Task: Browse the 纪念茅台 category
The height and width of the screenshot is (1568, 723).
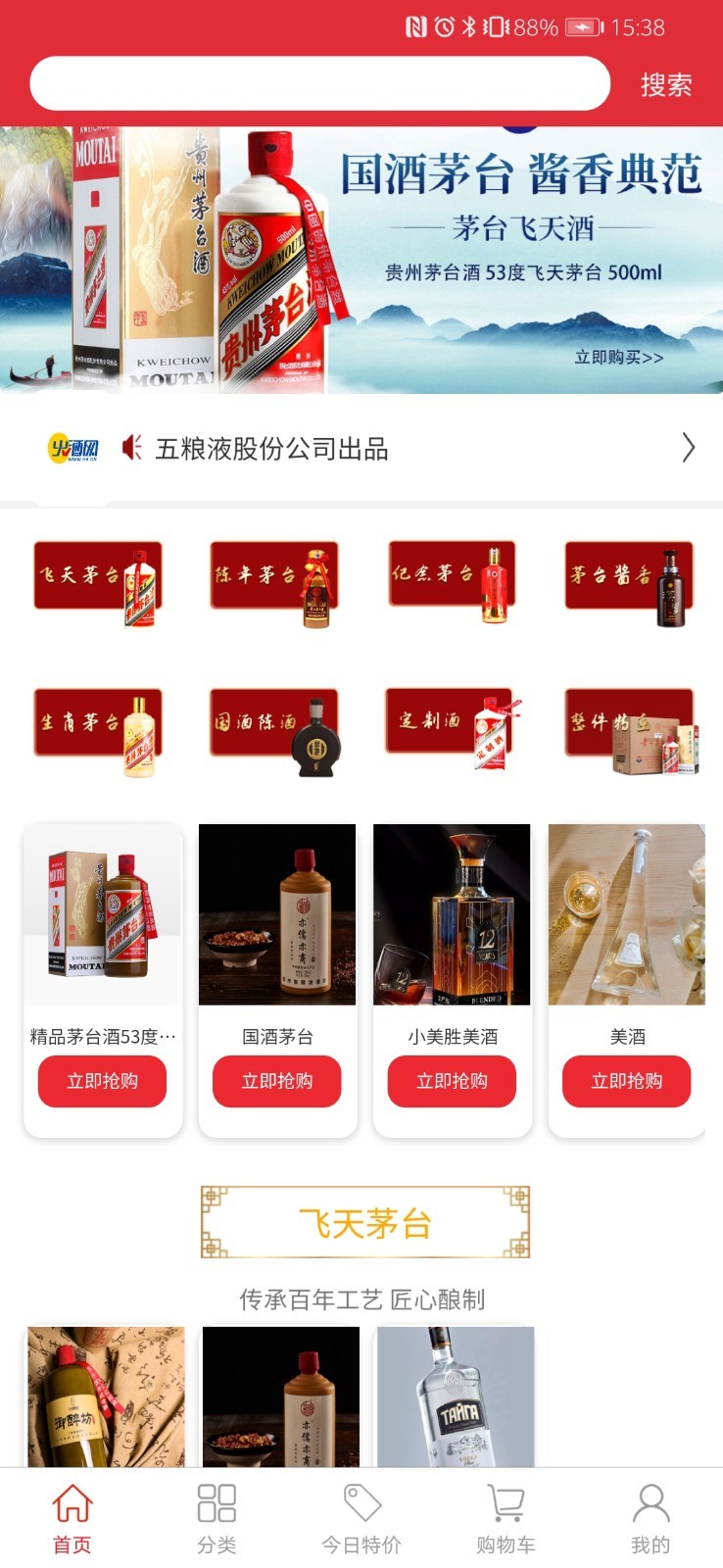Action: click(452, 580)
